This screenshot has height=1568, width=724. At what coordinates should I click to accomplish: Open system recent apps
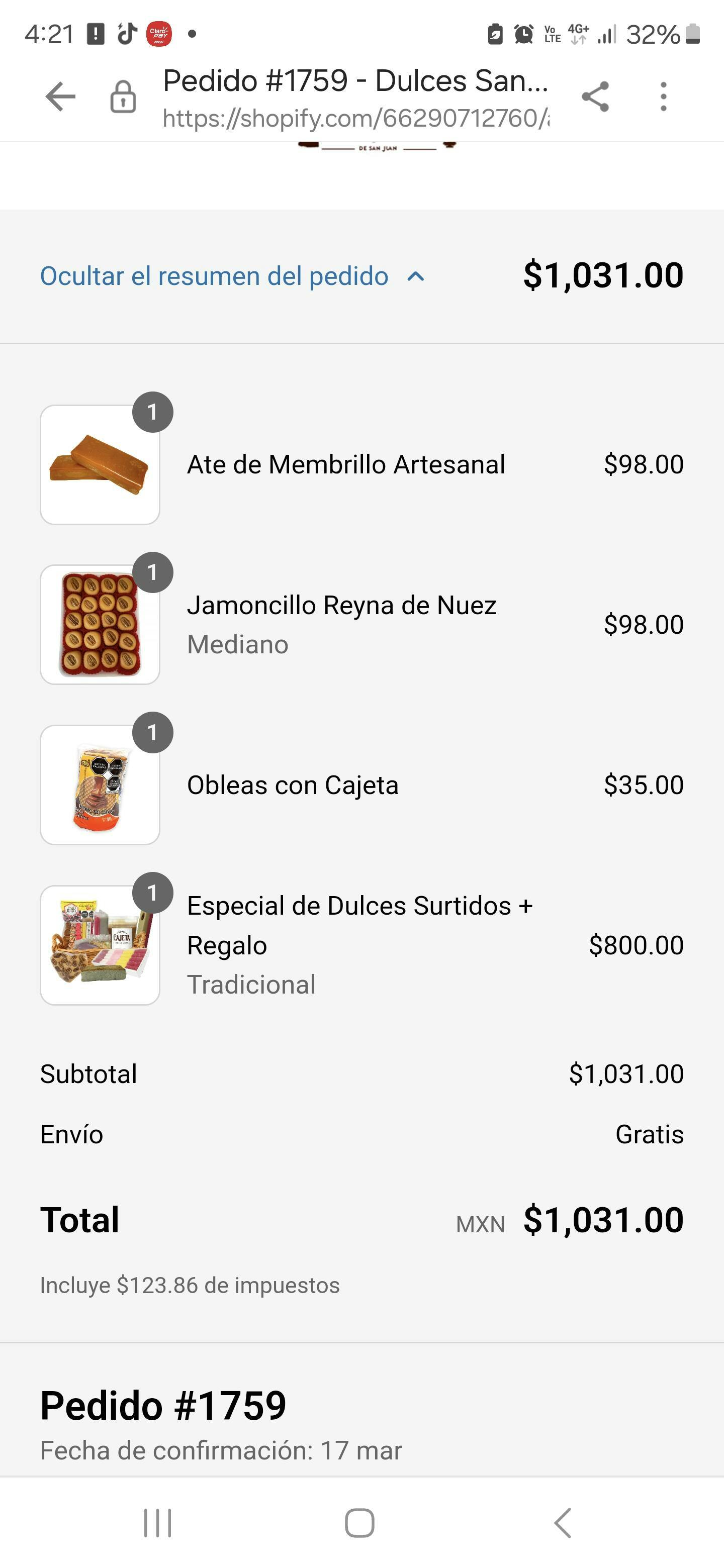(158, 1522)
